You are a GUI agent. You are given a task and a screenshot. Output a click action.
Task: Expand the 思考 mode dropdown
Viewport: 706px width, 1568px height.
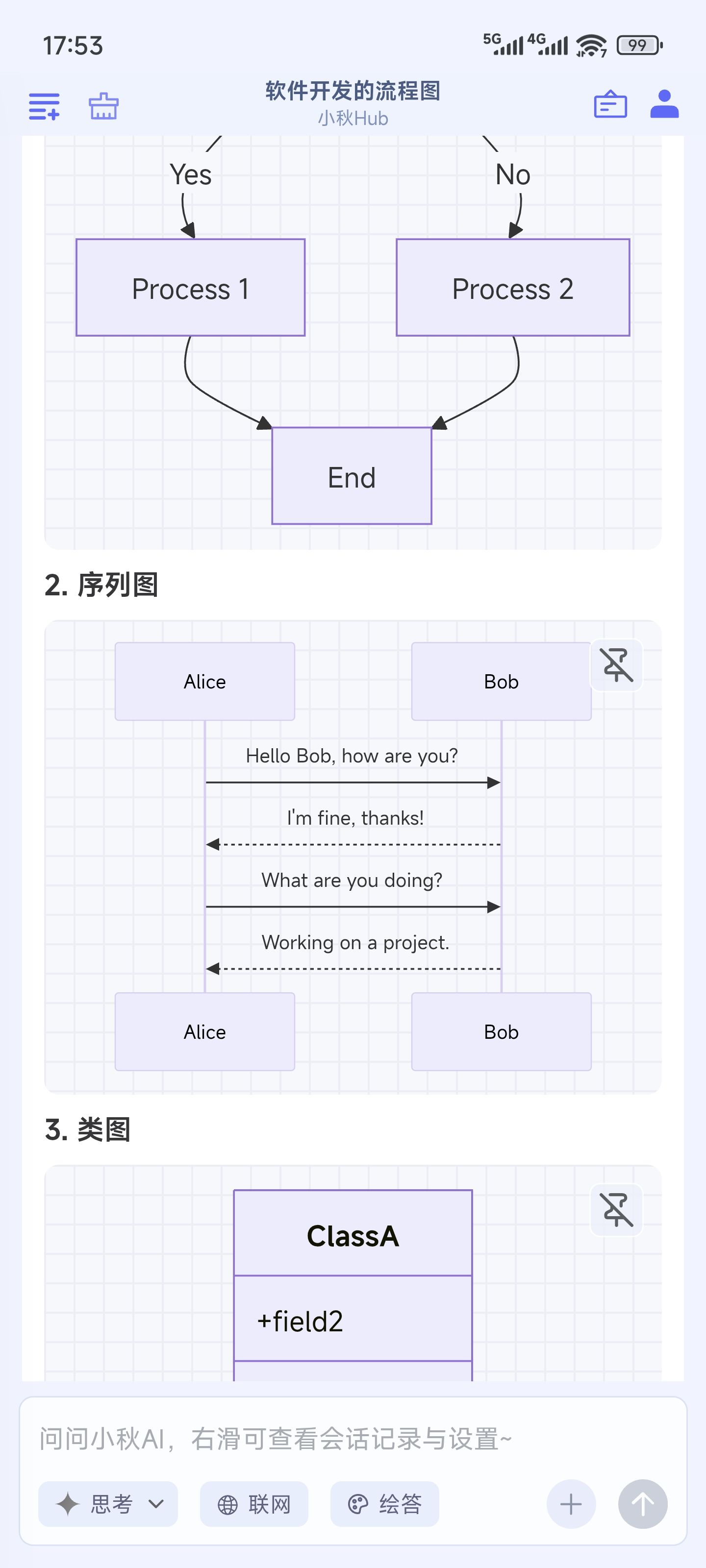pyautogui.click(x=108, y=1504)
